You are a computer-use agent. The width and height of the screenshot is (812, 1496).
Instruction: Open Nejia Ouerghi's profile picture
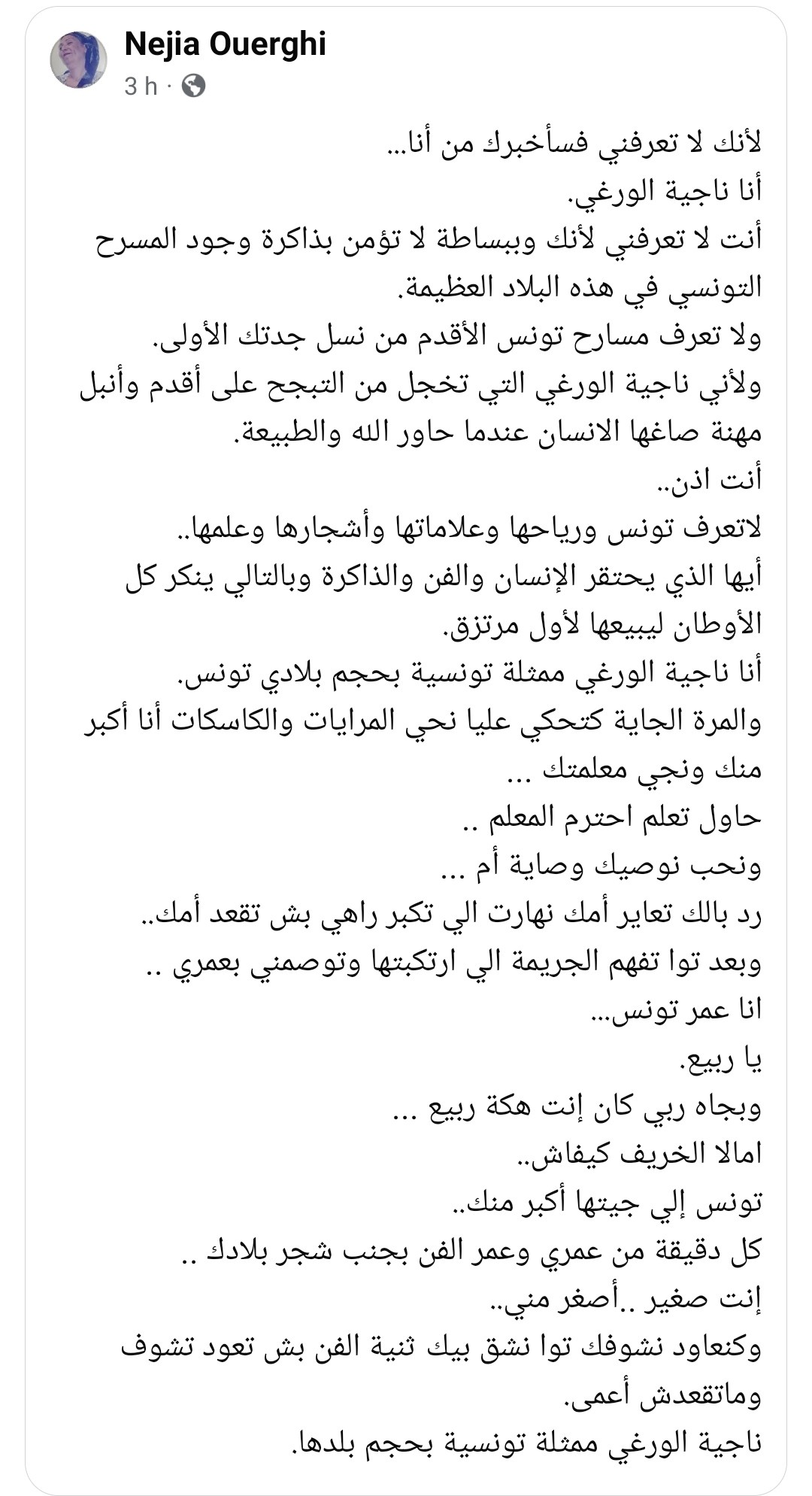point(78,60)
